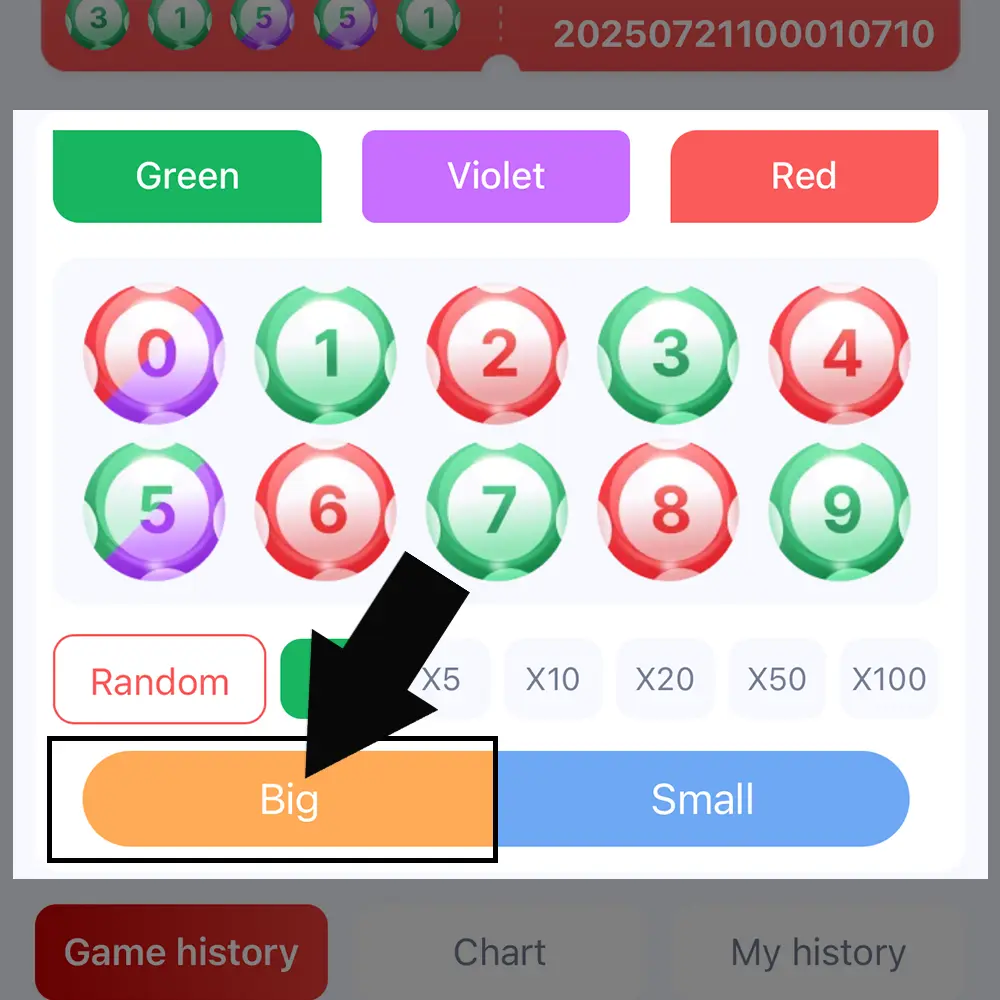Pick number ball 4

tap(840, 356)
